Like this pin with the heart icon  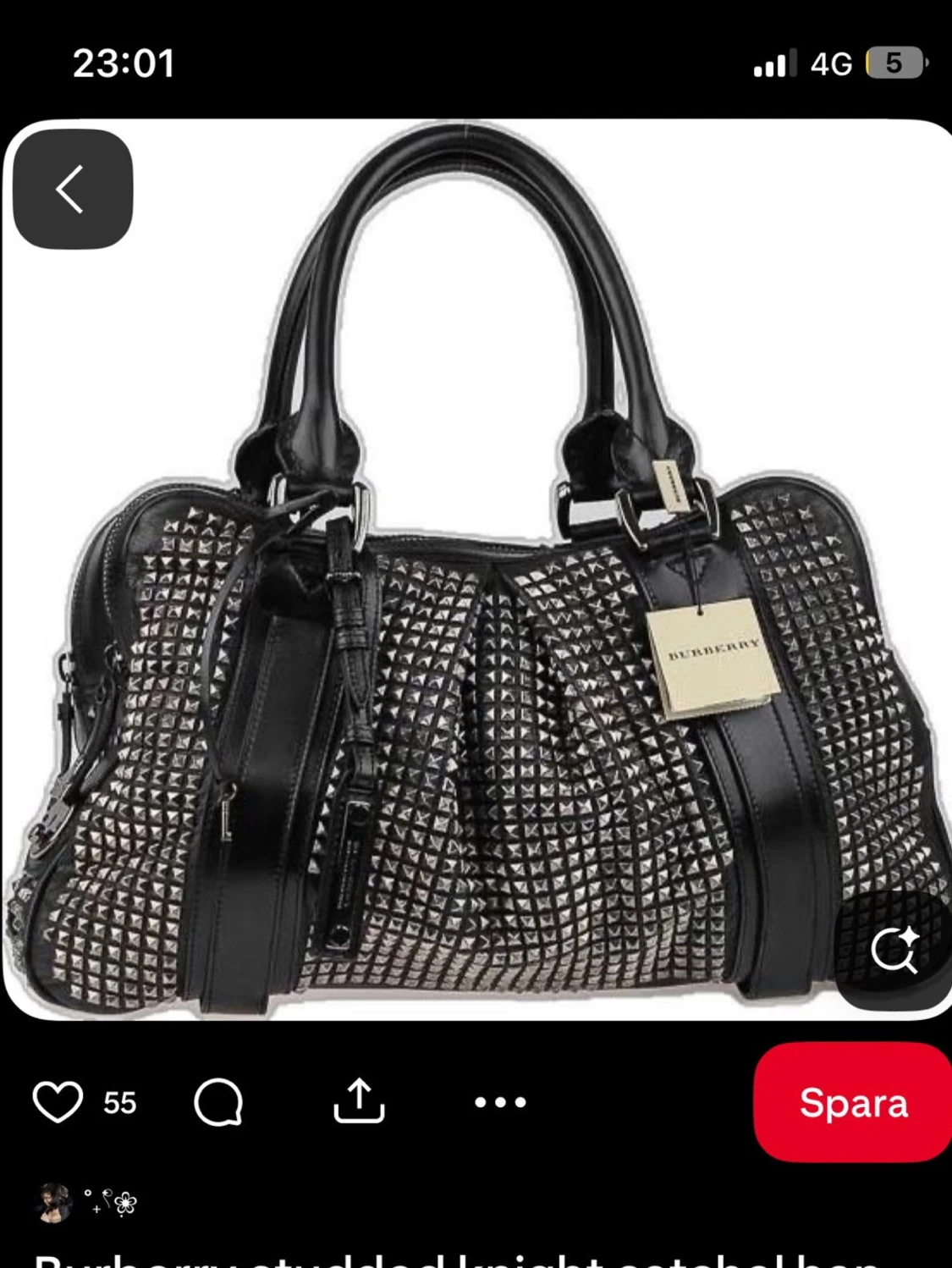pyautogui.click(x=58, y=1102)
